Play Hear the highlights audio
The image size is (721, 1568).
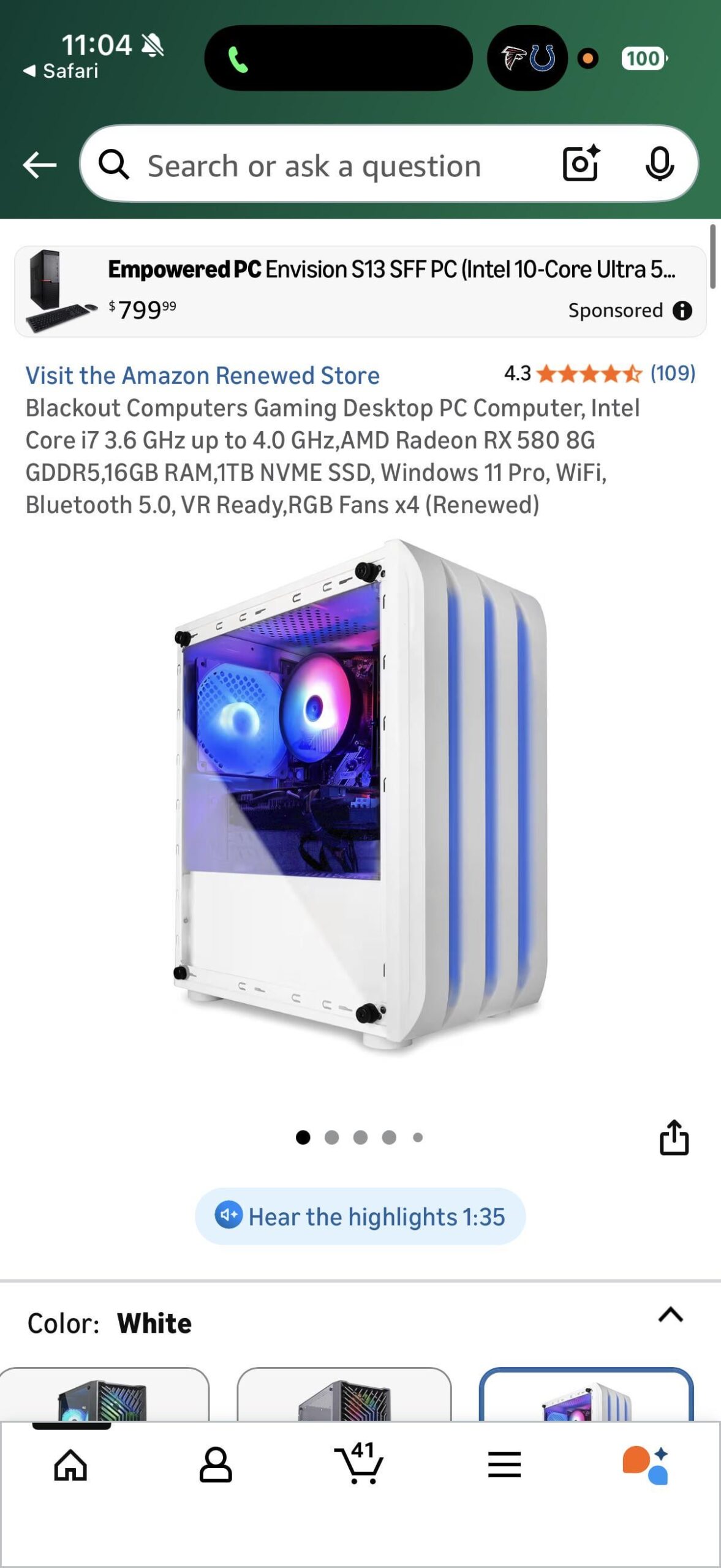360,1216
